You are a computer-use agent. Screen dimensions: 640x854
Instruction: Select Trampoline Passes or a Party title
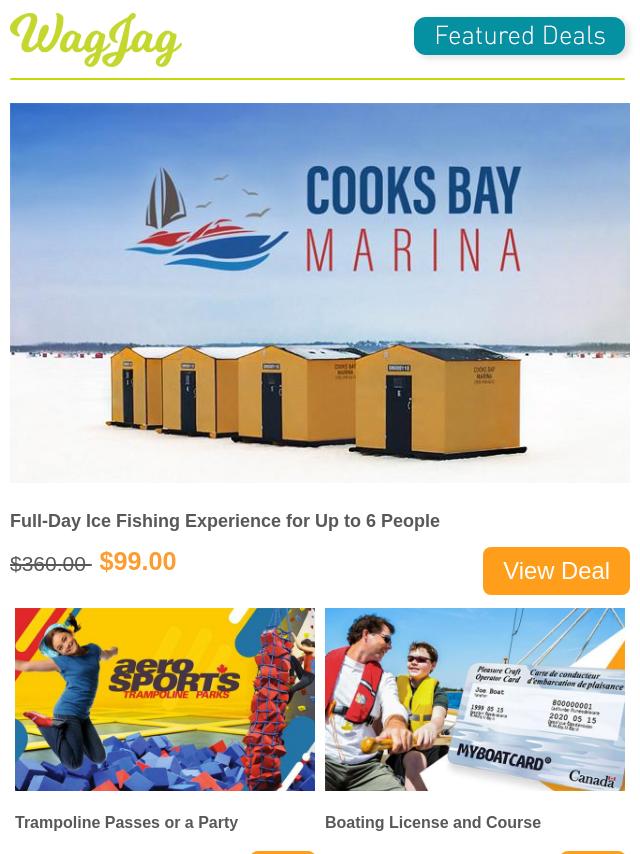point(126,822)
